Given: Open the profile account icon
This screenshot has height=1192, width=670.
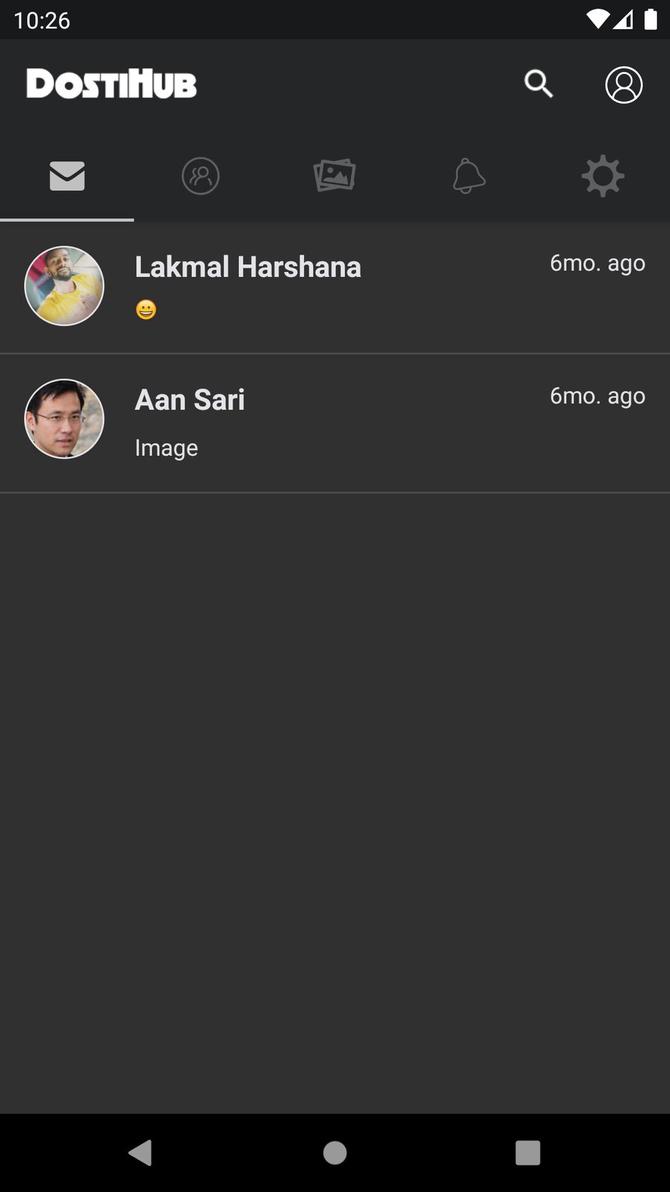Looking at the screenshot, I should 623,85.
